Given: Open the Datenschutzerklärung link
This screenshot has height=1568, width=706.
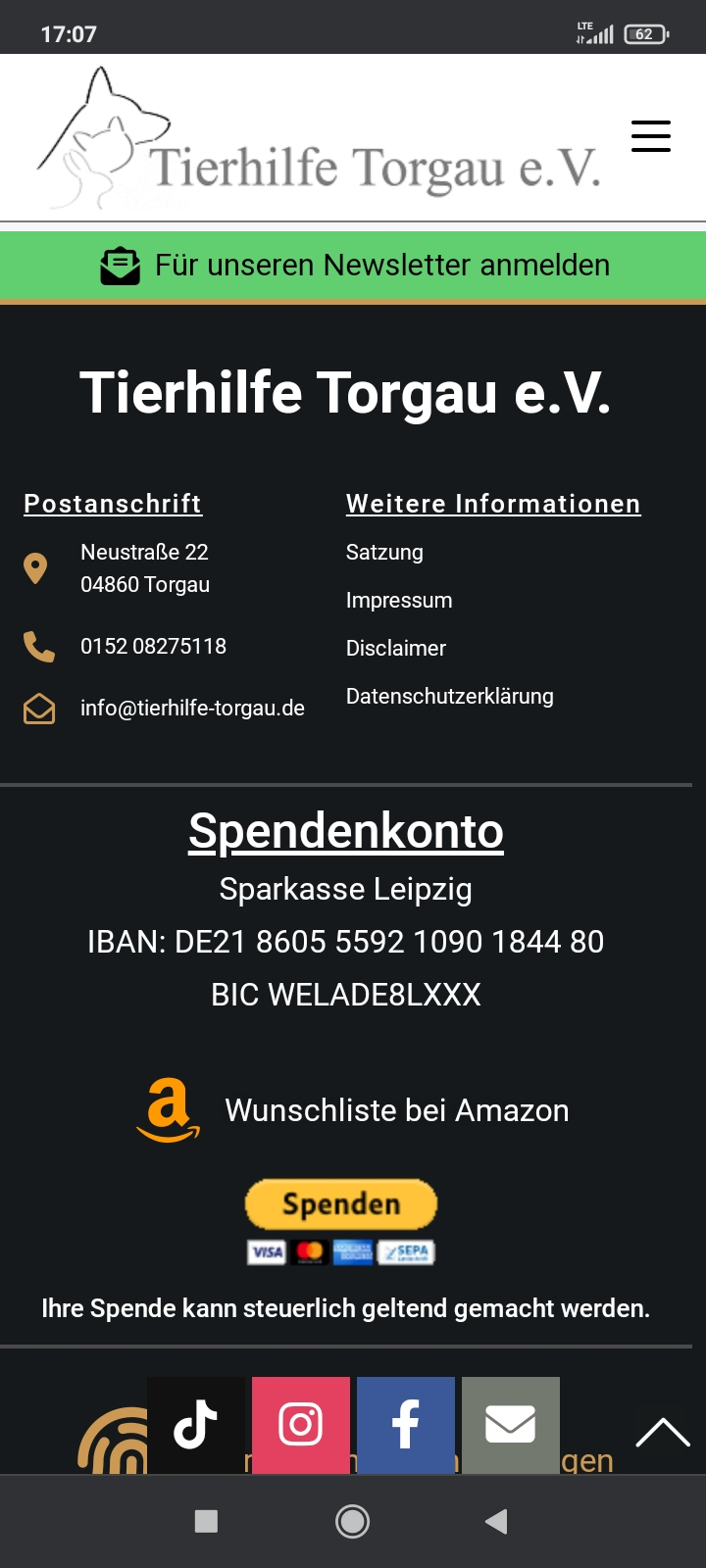Looking at the screenshot, I should (x=449, y=697).
